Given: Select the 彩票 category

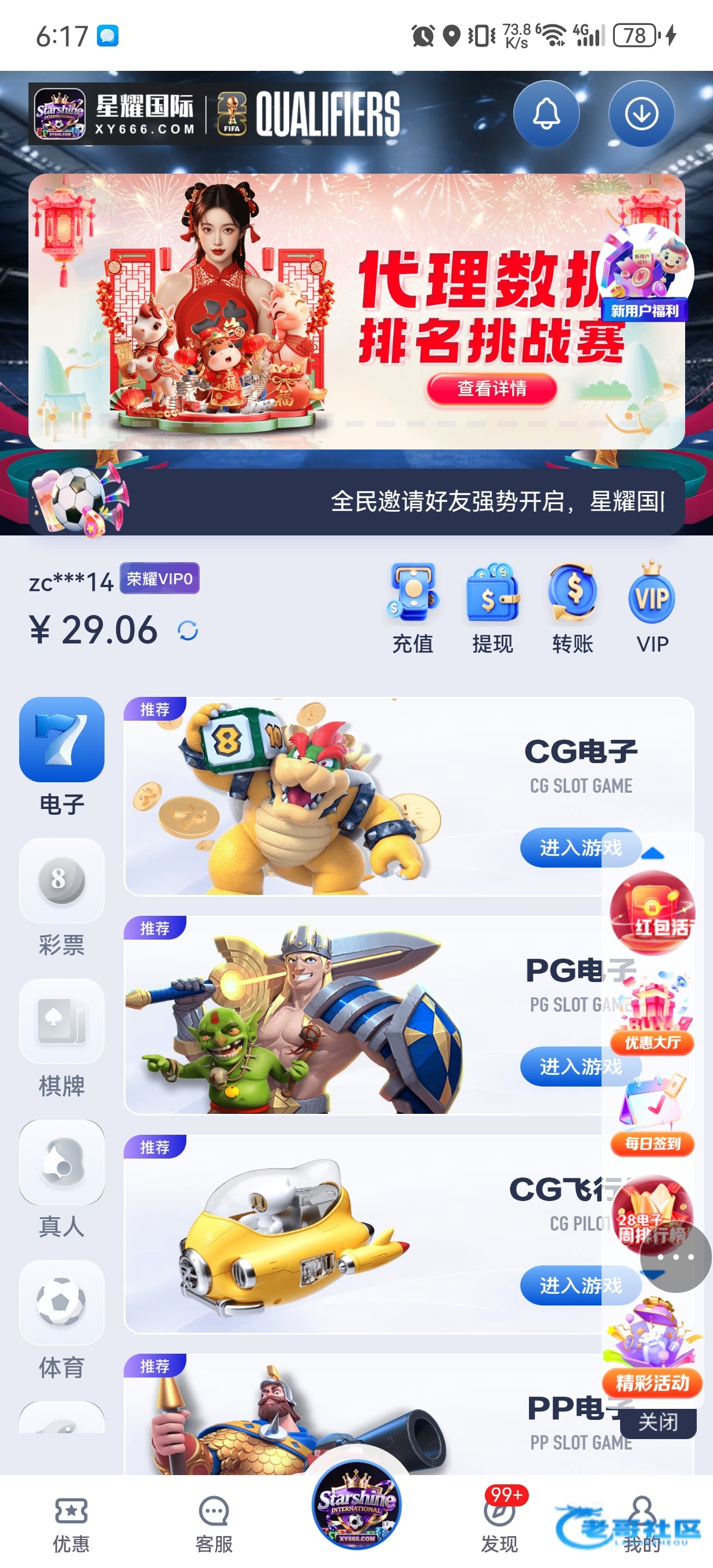Looking at the screenshot, I should coord(62,898).
